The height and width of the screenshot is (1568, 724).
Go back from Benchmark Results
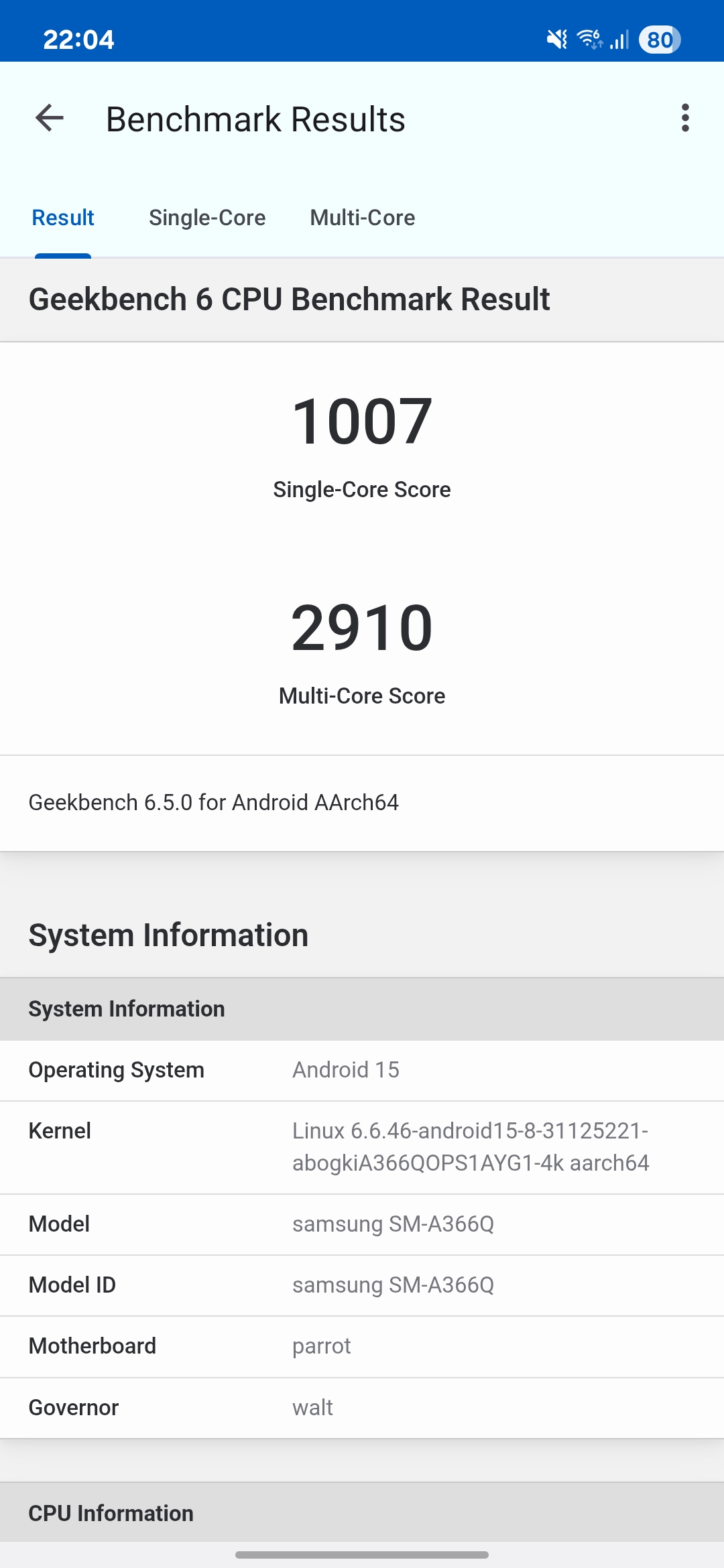pyautogui.click(x=50, y=119)
